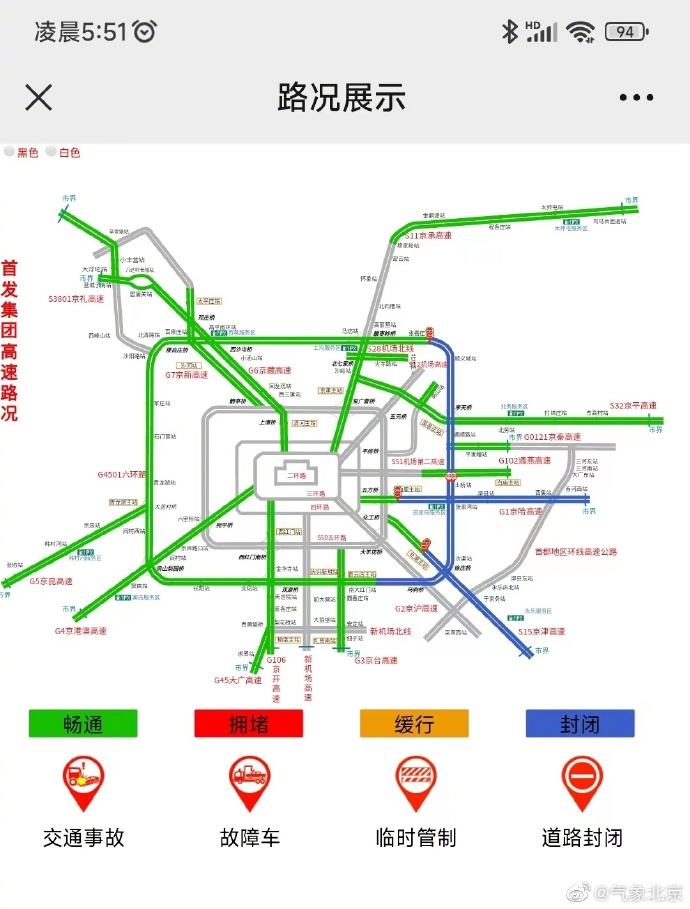Image resolution: width=690 pixels, height=909 pixels.
Task: Select the 白色 map background option
Action: (x=51, y=152)
